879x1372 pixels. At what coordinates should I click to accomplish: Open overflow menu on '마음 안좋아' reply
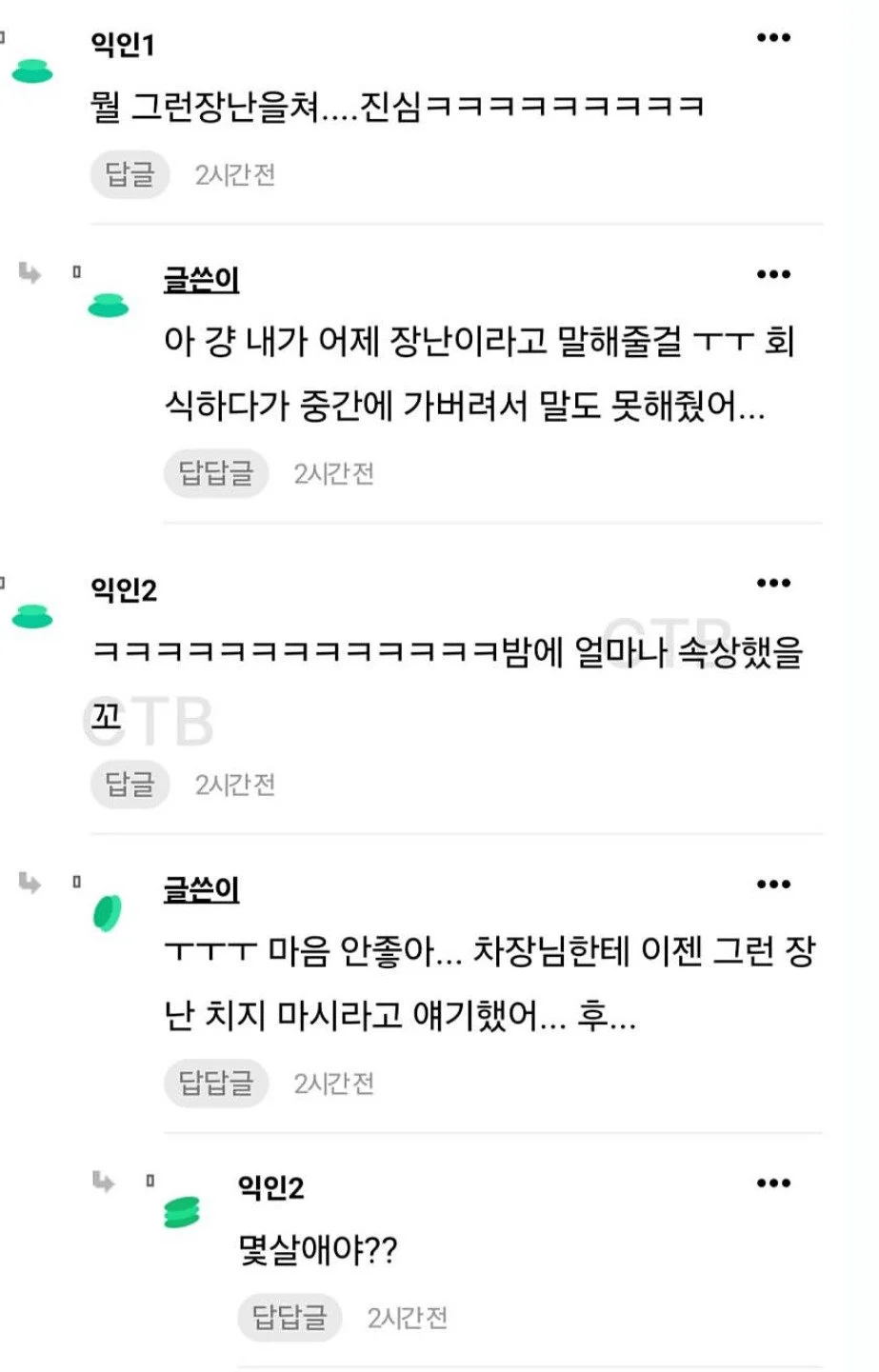pyautogui.click(x=772, y=885)
